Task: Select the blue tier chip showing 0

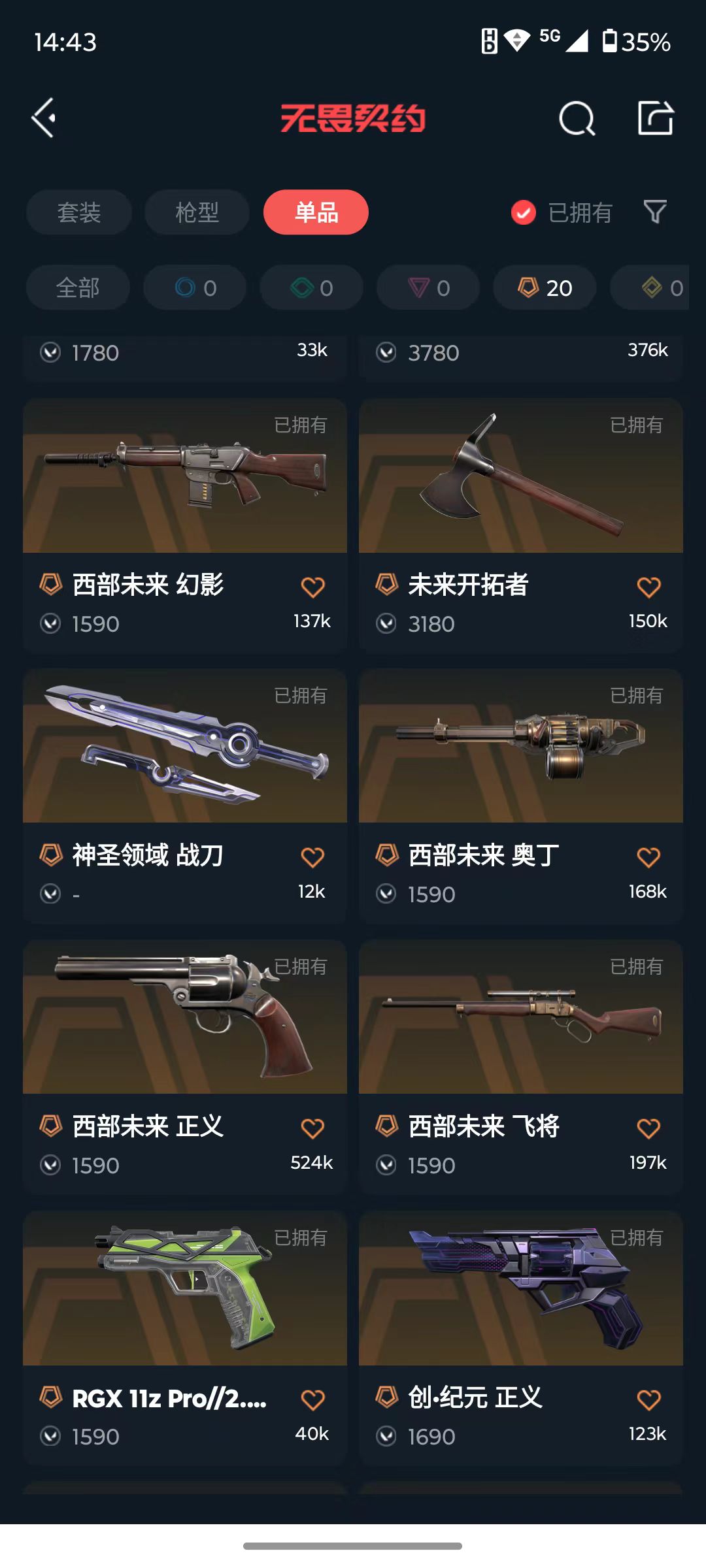Action: point(195,287)
